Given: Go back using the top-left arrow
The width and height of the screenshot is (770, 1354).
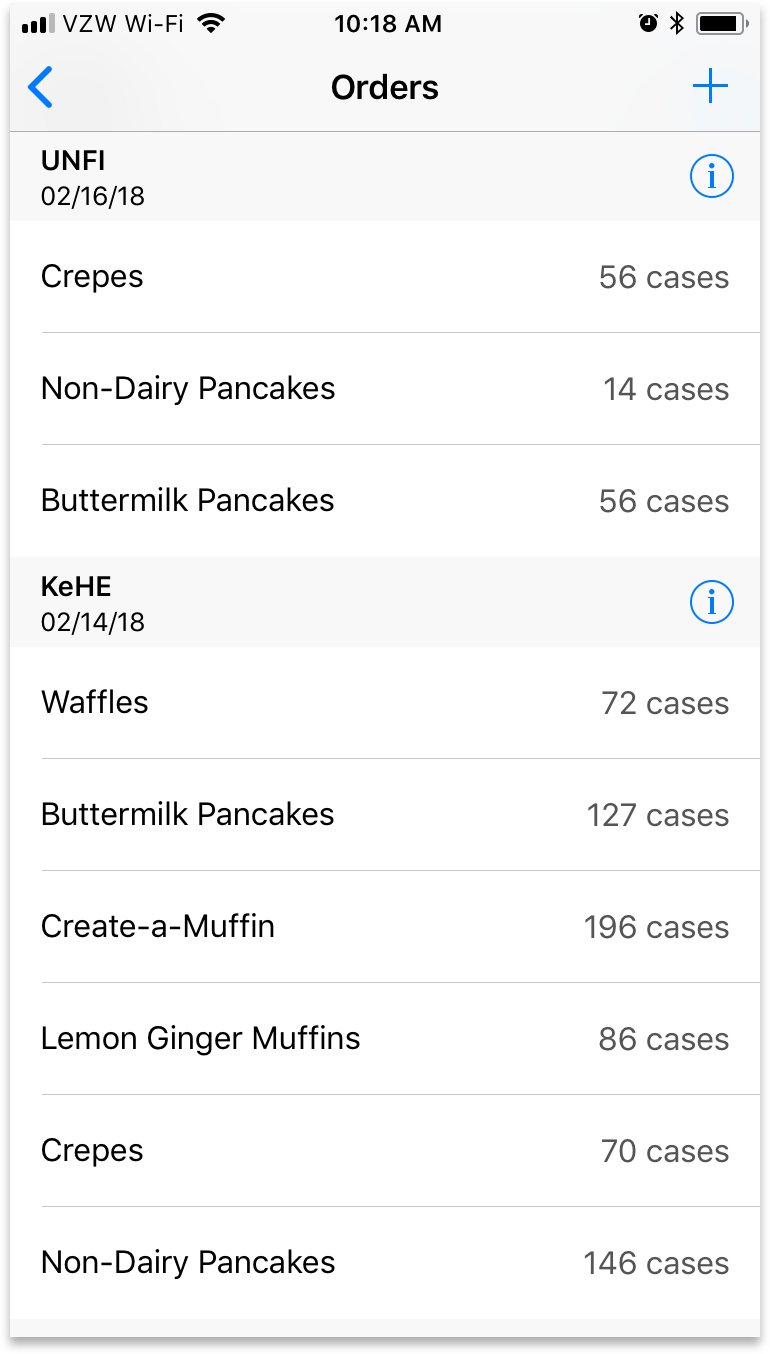Looking at the screenshot, I should 40,88.
